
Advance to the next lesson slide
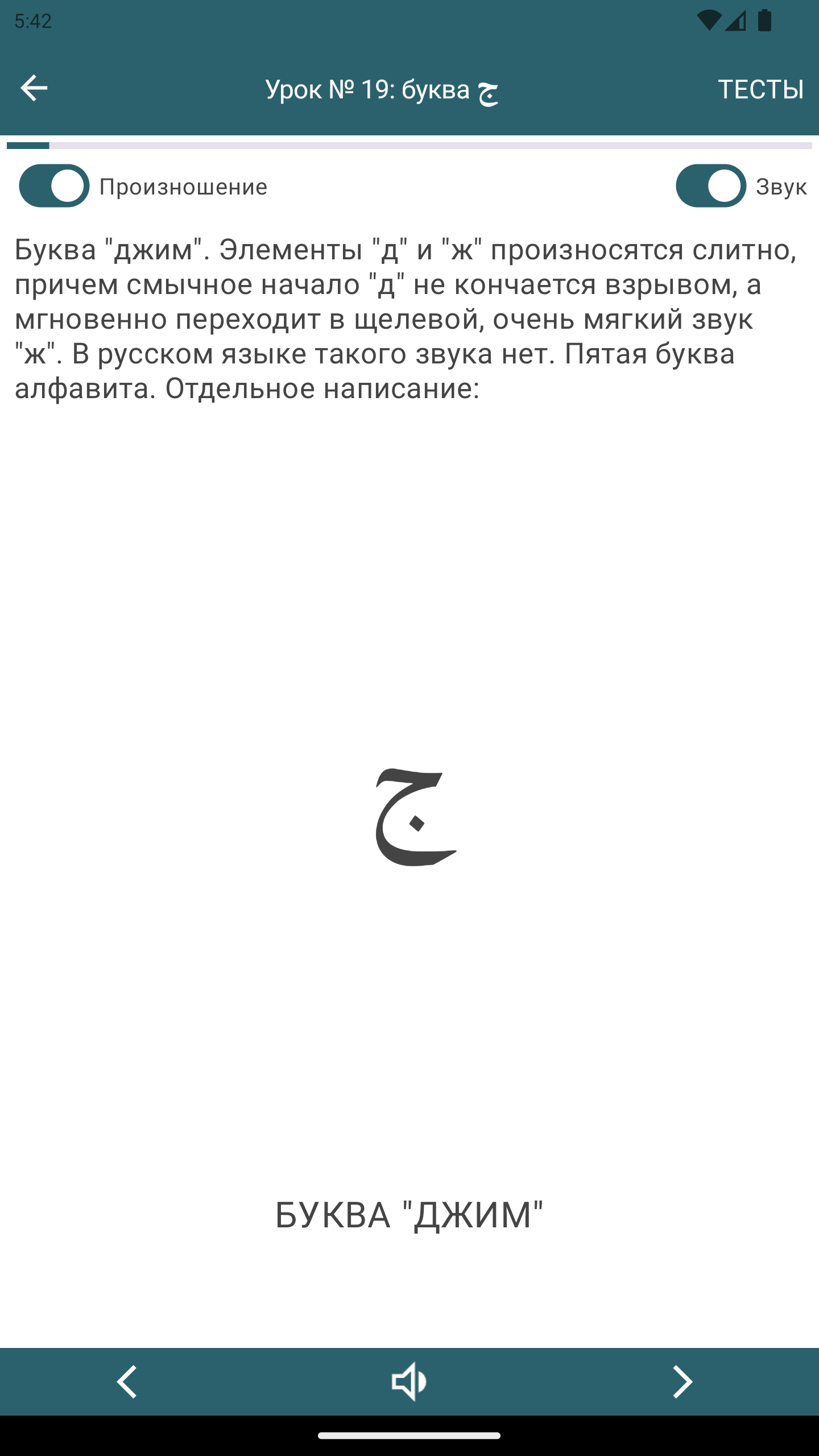click(x=682, y=1381)
